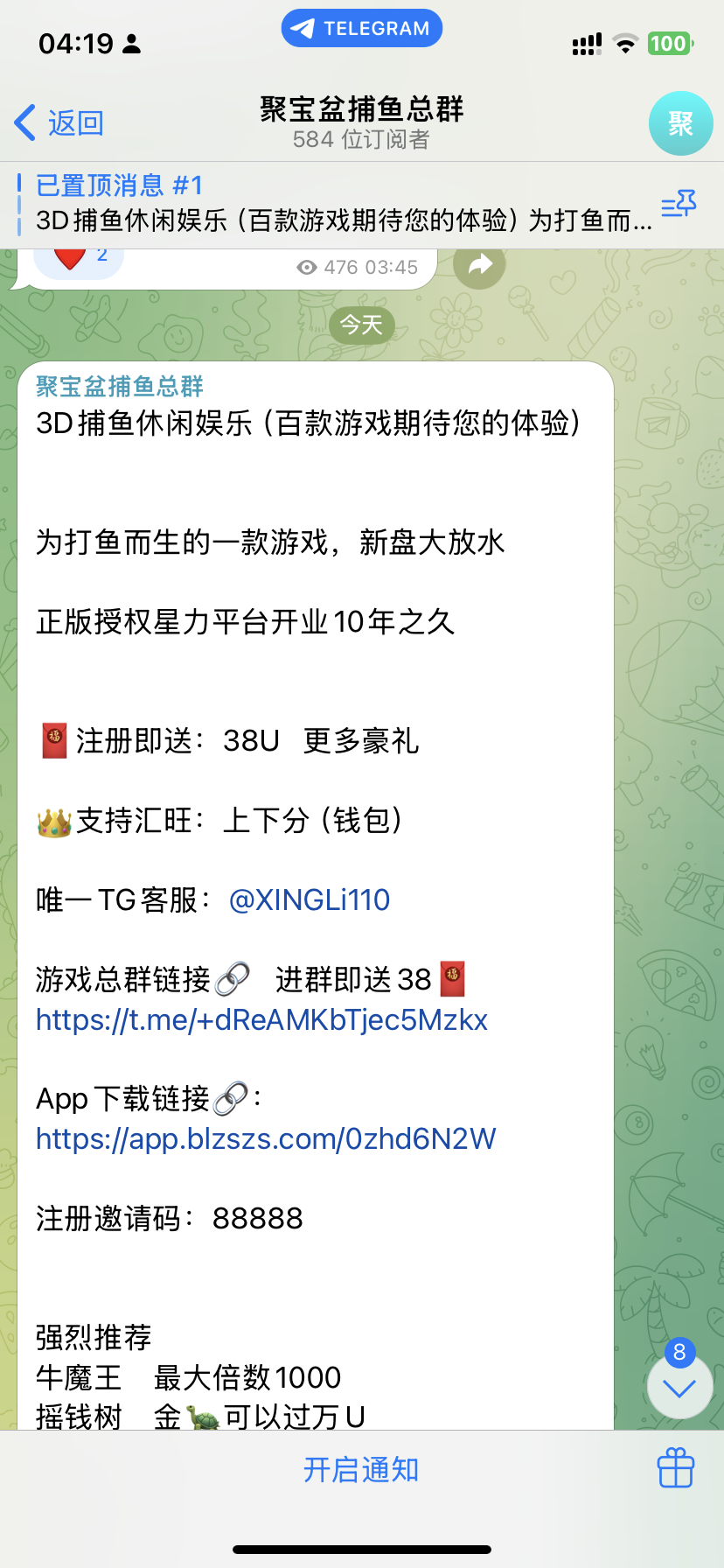Open @XINGLi110 customer service link
This screenshot has height=1568, width=724.
pyautogui.click(x=309, y=899)
